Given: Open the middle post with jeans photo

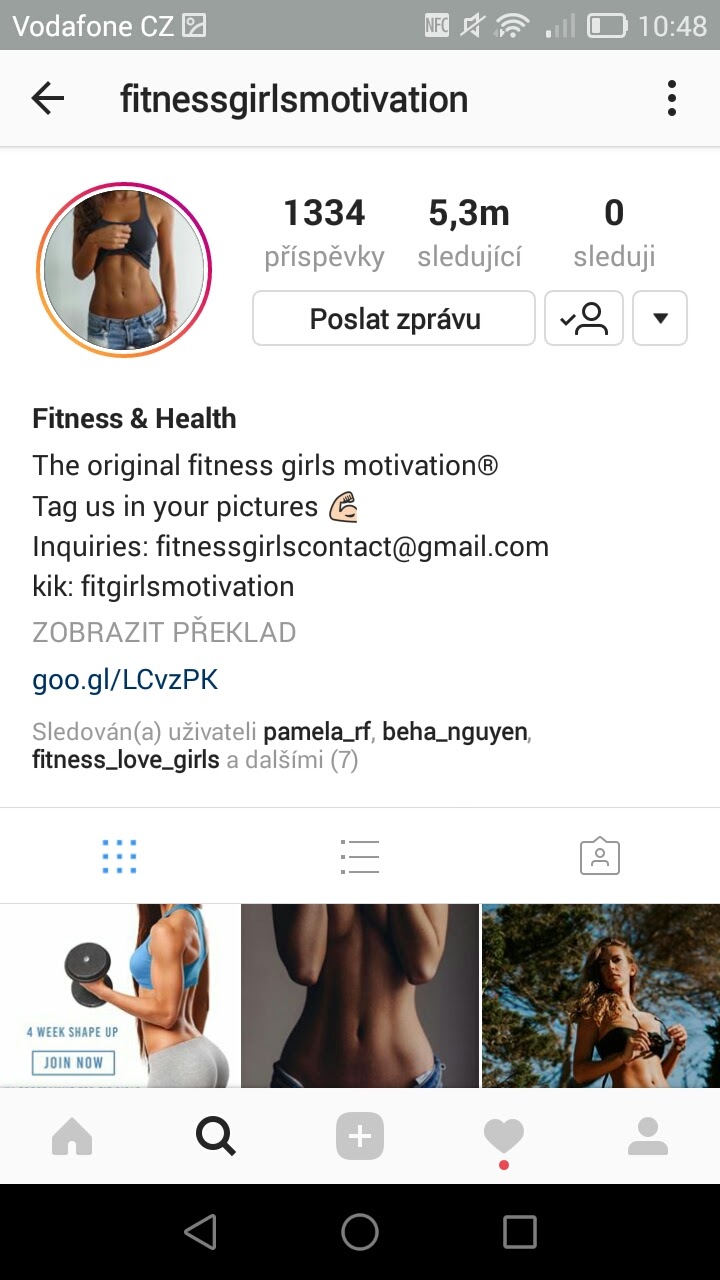Looking at the screenshot, I should click(x=360, y=995).
